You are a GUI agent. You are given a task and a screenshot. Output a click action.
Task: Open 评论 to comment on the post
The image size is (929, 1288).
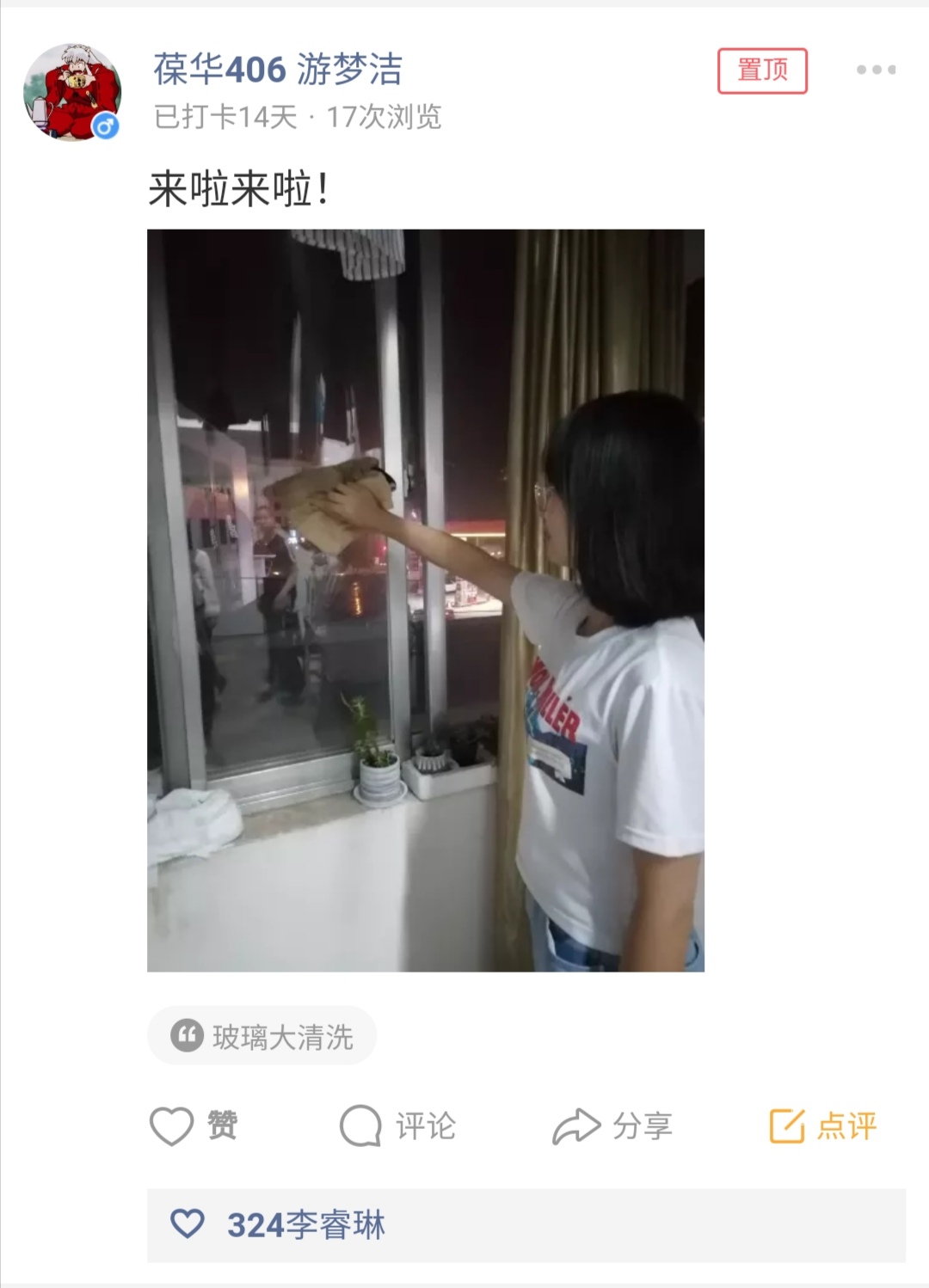coord(398,1125)
